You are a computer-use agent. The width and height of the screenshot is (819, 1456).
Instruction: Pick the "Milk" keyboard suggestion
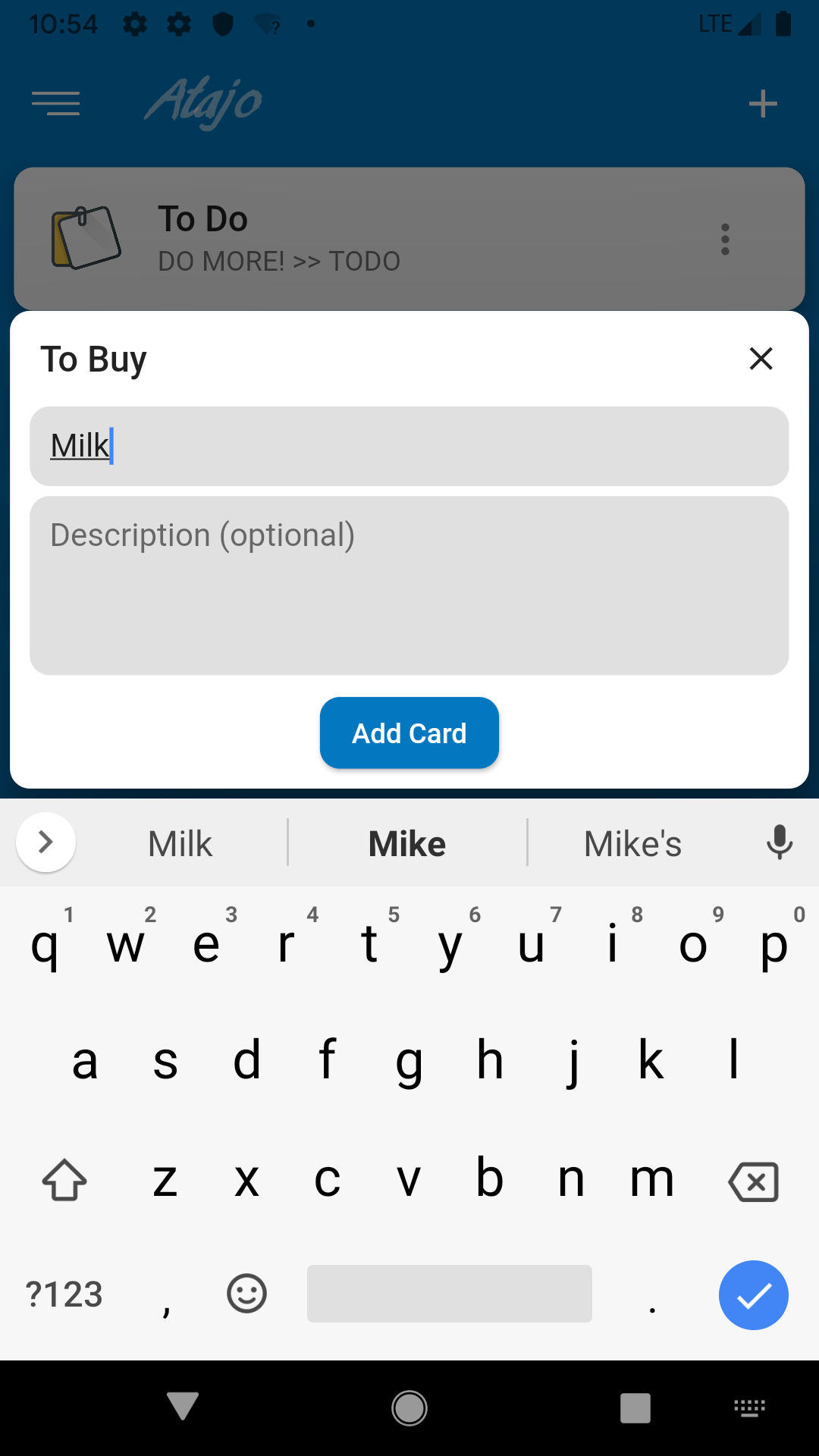tap(180, 843)
